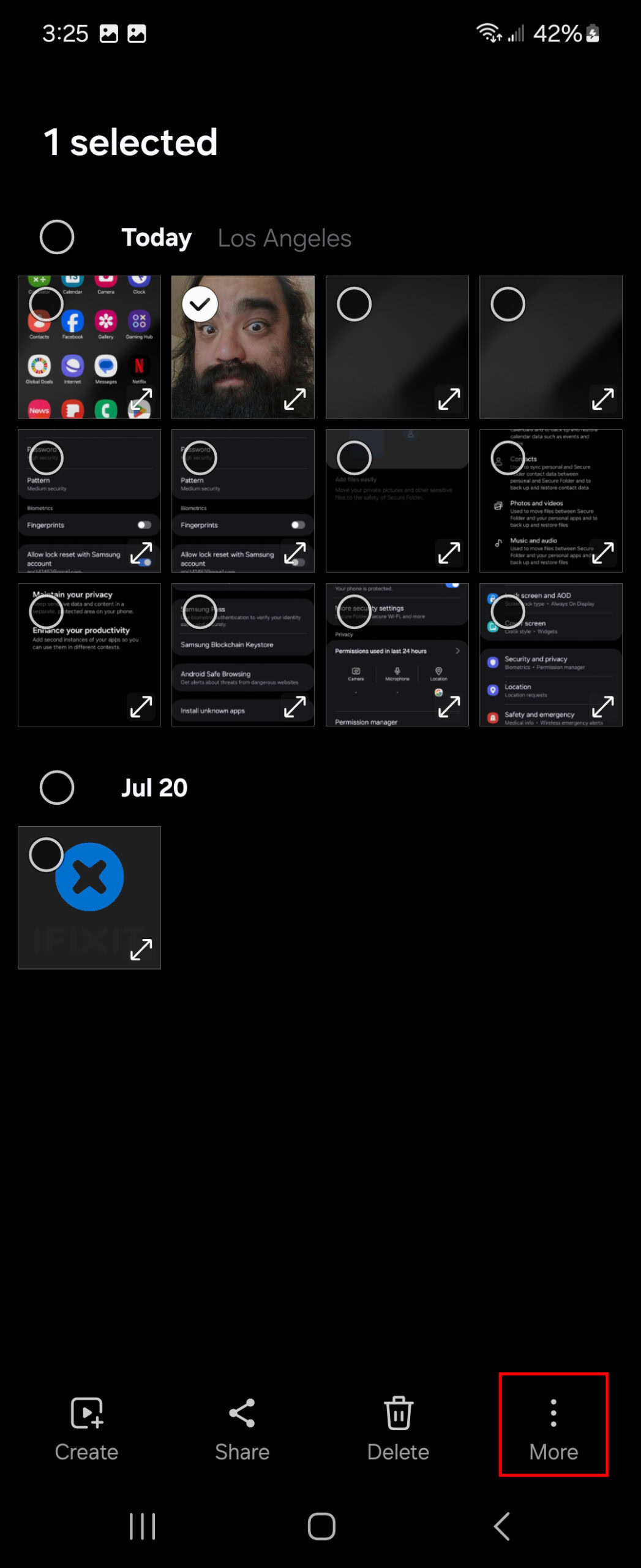Screen dimensions: 641x1568
Task: Select the Permission manager screenshot
Action: click(354, 611)
